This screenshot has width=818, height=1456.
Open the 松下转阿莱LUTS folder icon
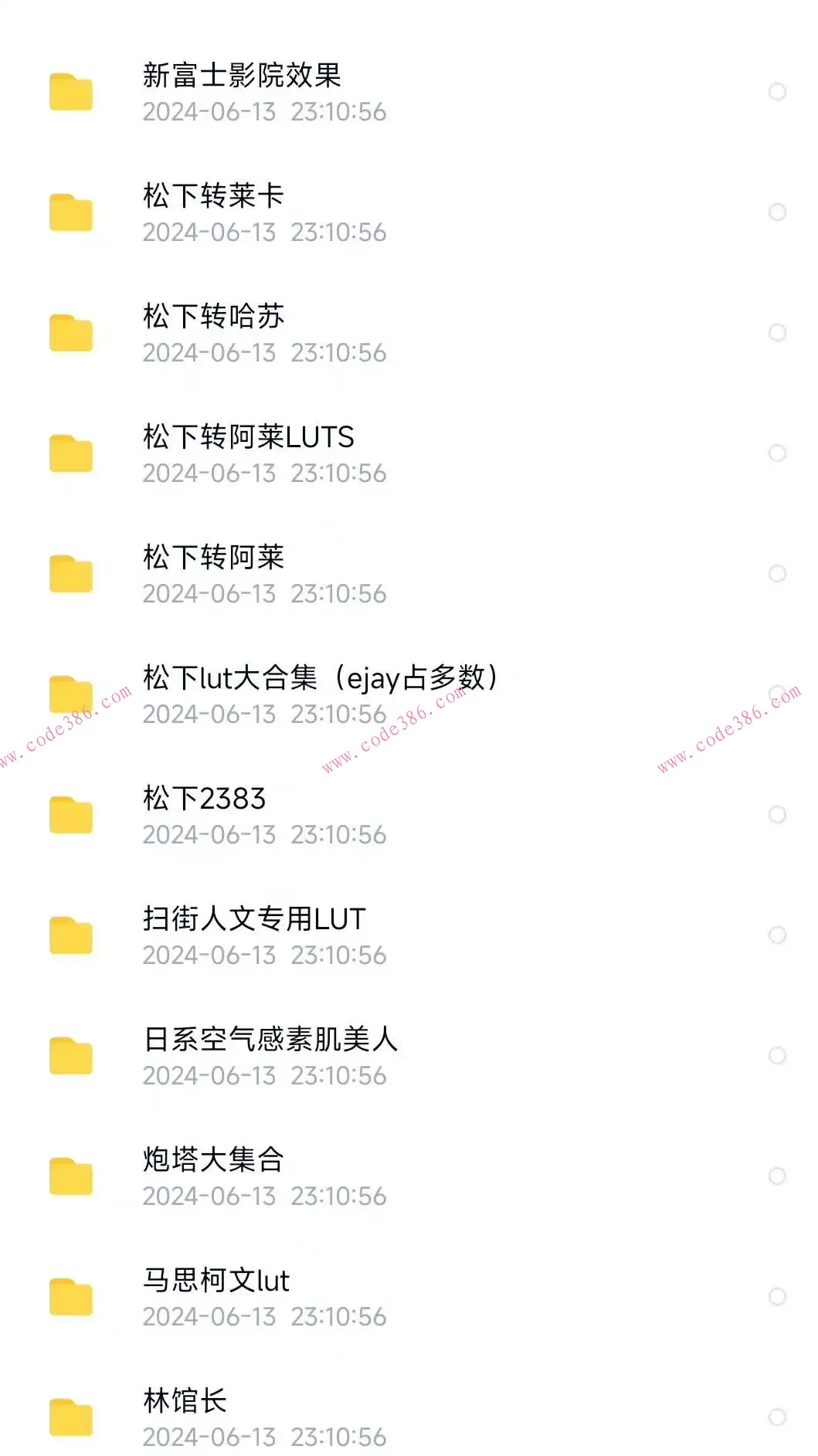point(71,454)
